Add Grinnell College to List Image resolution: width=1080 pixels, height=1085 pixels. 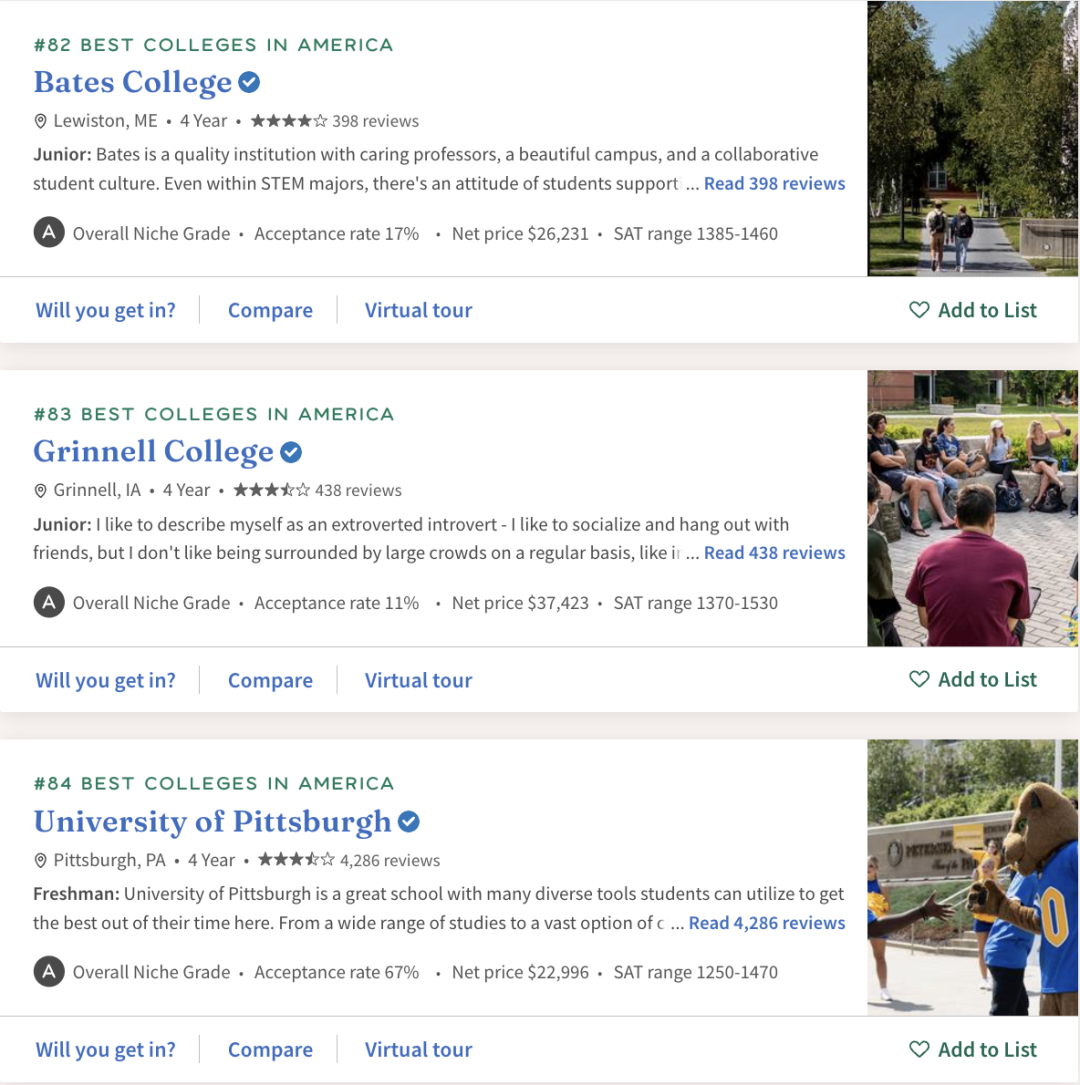click(x=973, y=680)
